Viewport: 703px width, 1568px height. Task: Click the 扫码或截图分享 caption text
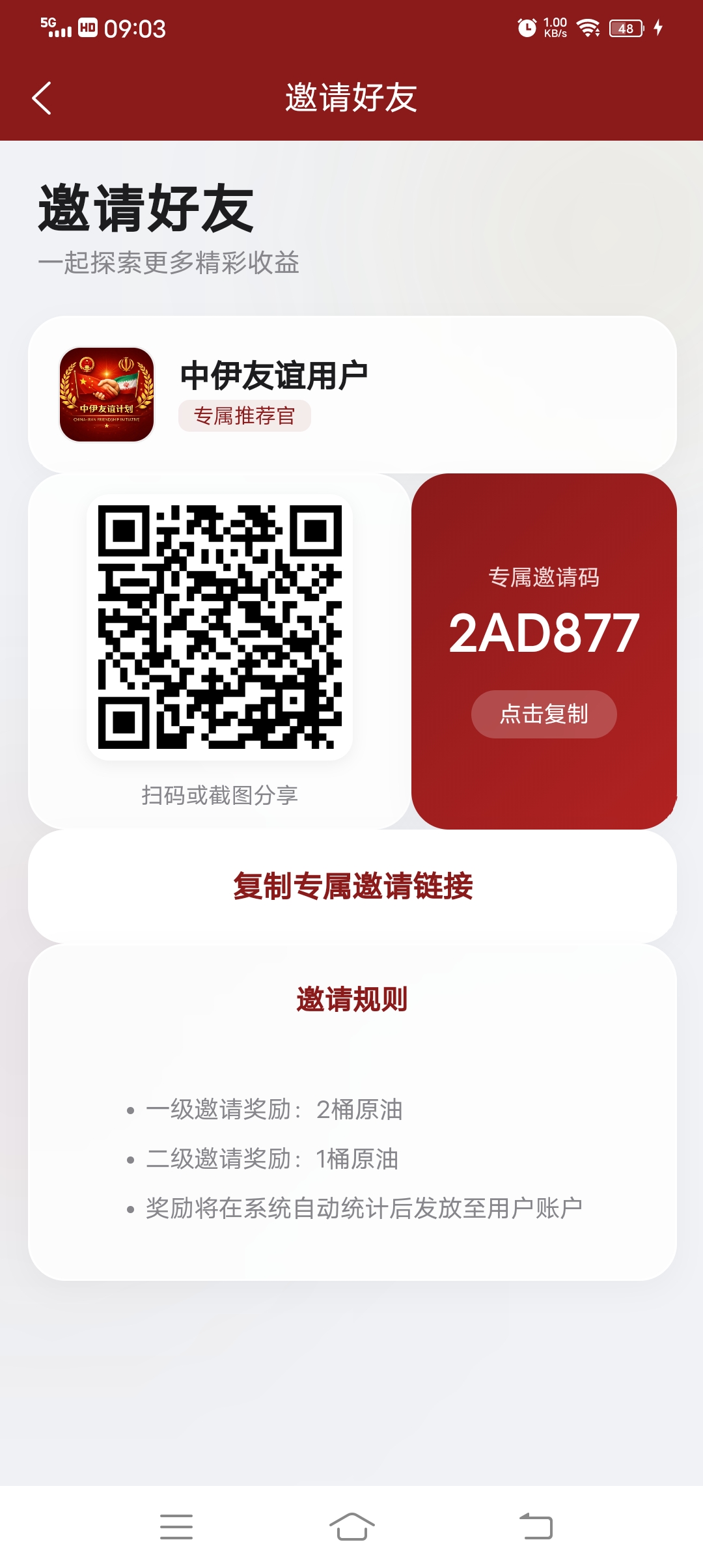[x=221, y=793]
